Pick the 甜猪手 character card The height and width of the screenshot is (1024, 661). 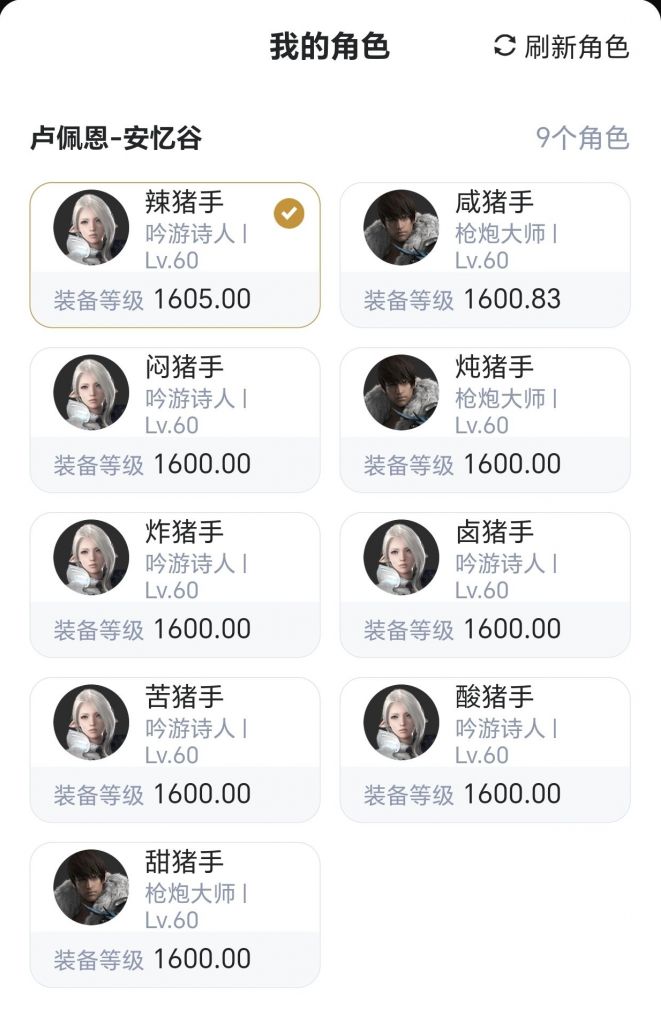pyautogui.click(x=175, y=914)
